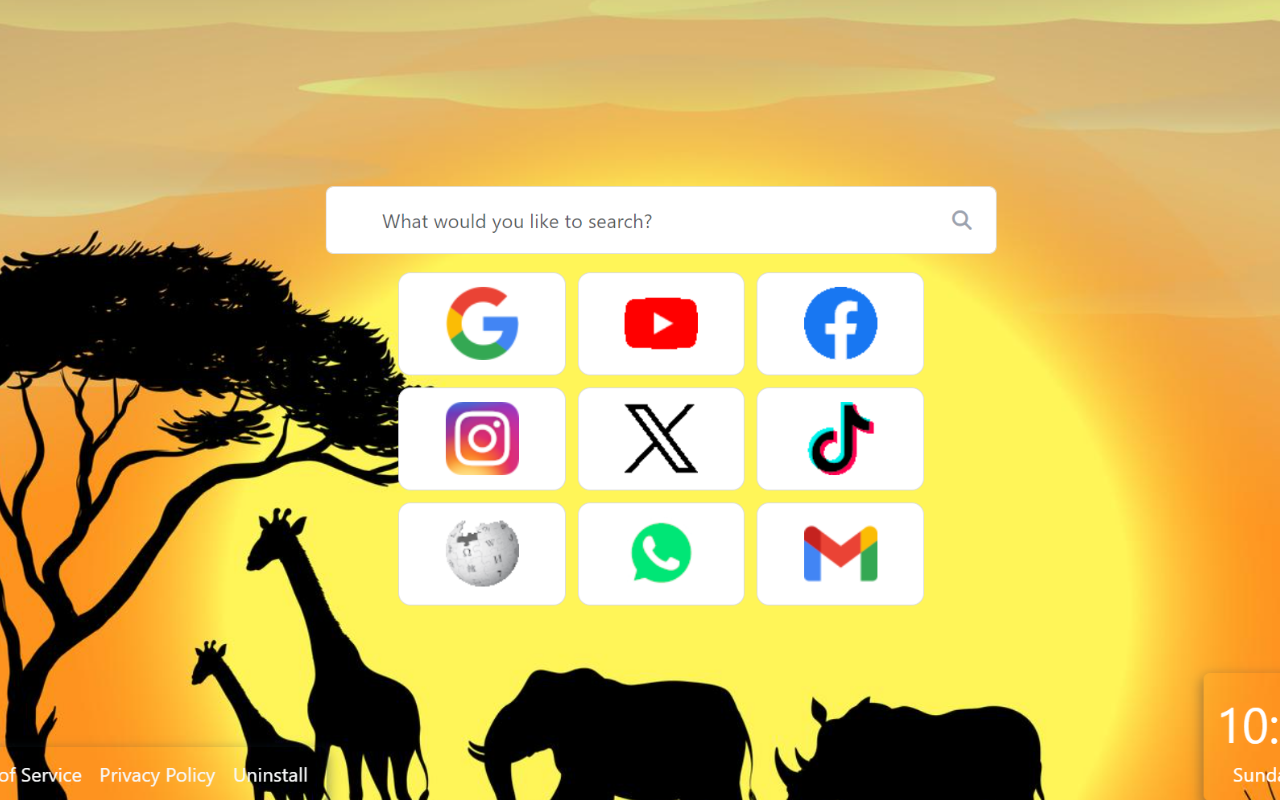Open the Privacy Policy link
Screen dimensions: 1280x800
pos(157,775)
